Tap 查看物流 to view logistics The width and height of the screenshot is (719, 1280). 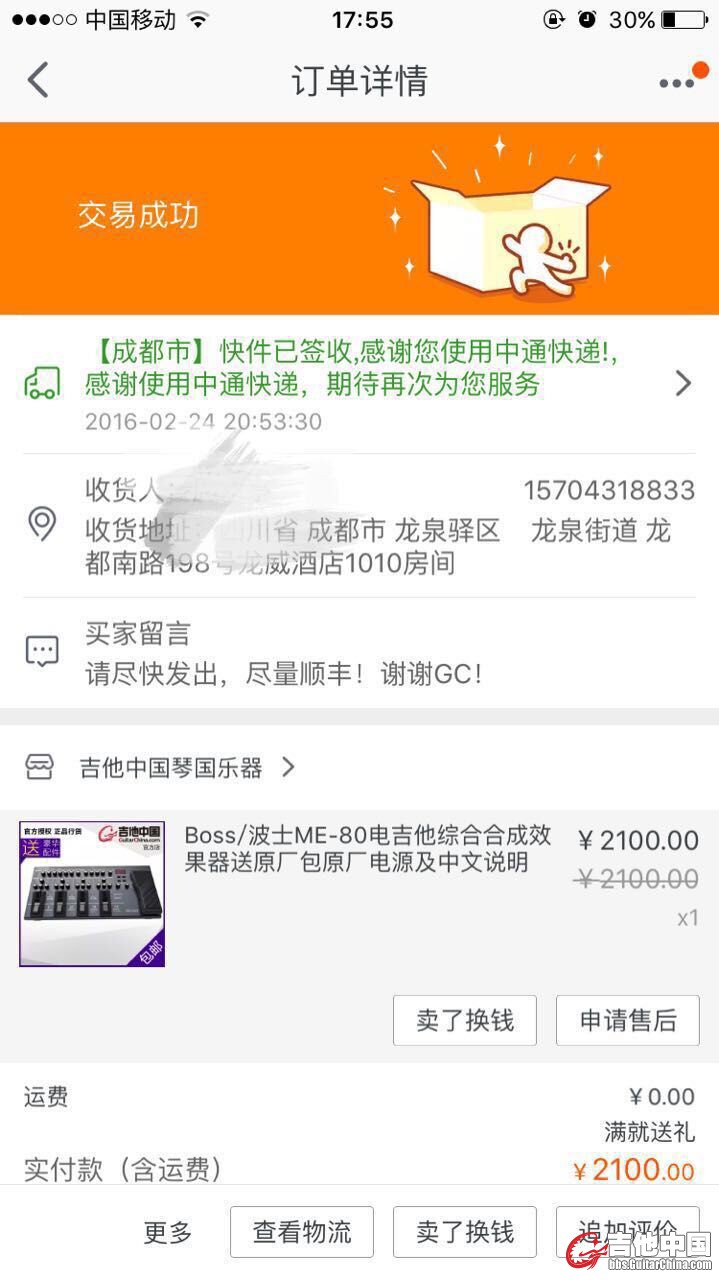coord(302,1232)
